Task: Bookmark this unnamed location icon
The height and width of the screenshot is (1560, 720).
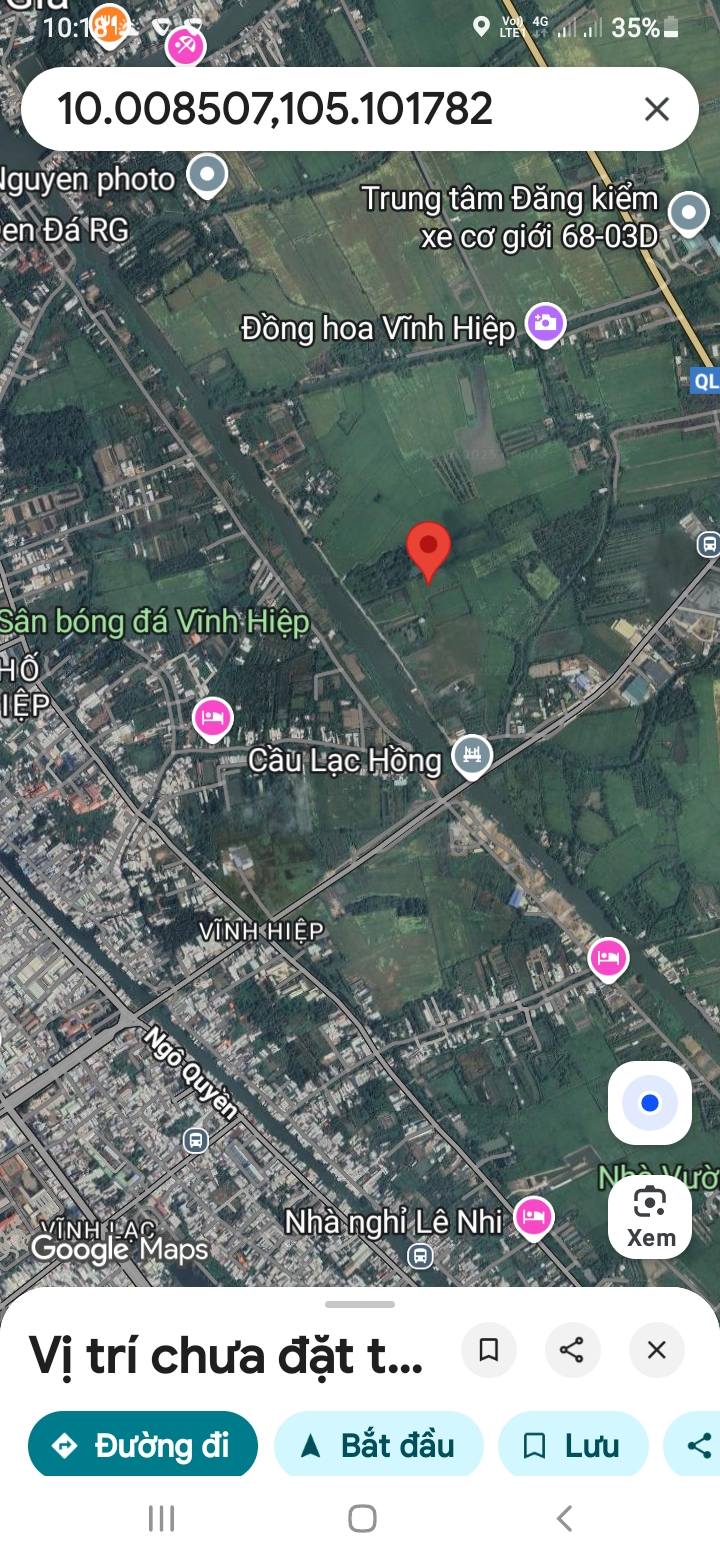Action: (489, 1350)
